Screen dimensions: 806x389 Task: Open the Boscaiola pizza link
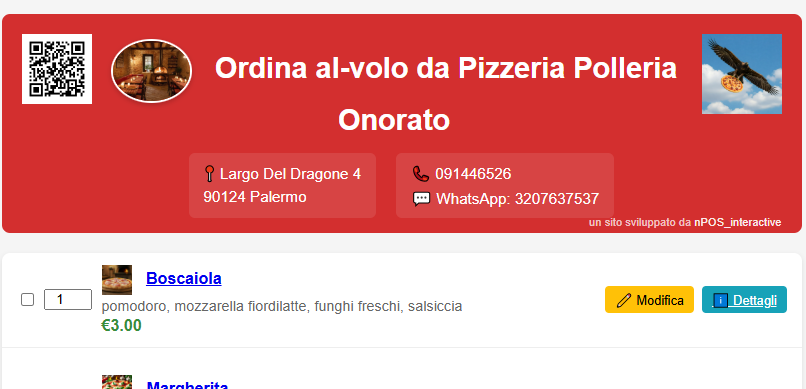click(184, 278)
